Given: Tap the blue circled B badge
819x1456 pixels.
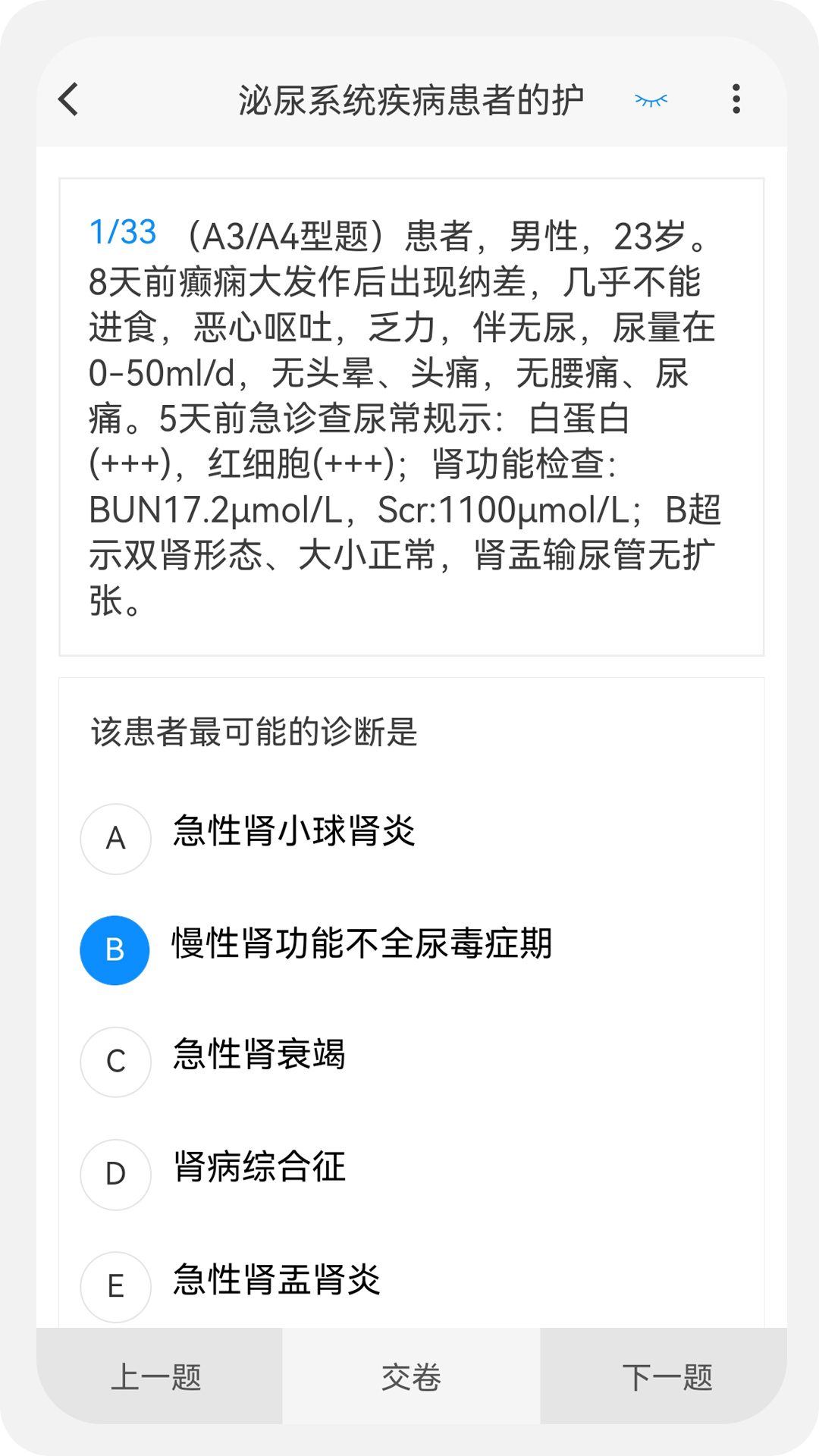Looking at the screenshot, I should (115, 950).
